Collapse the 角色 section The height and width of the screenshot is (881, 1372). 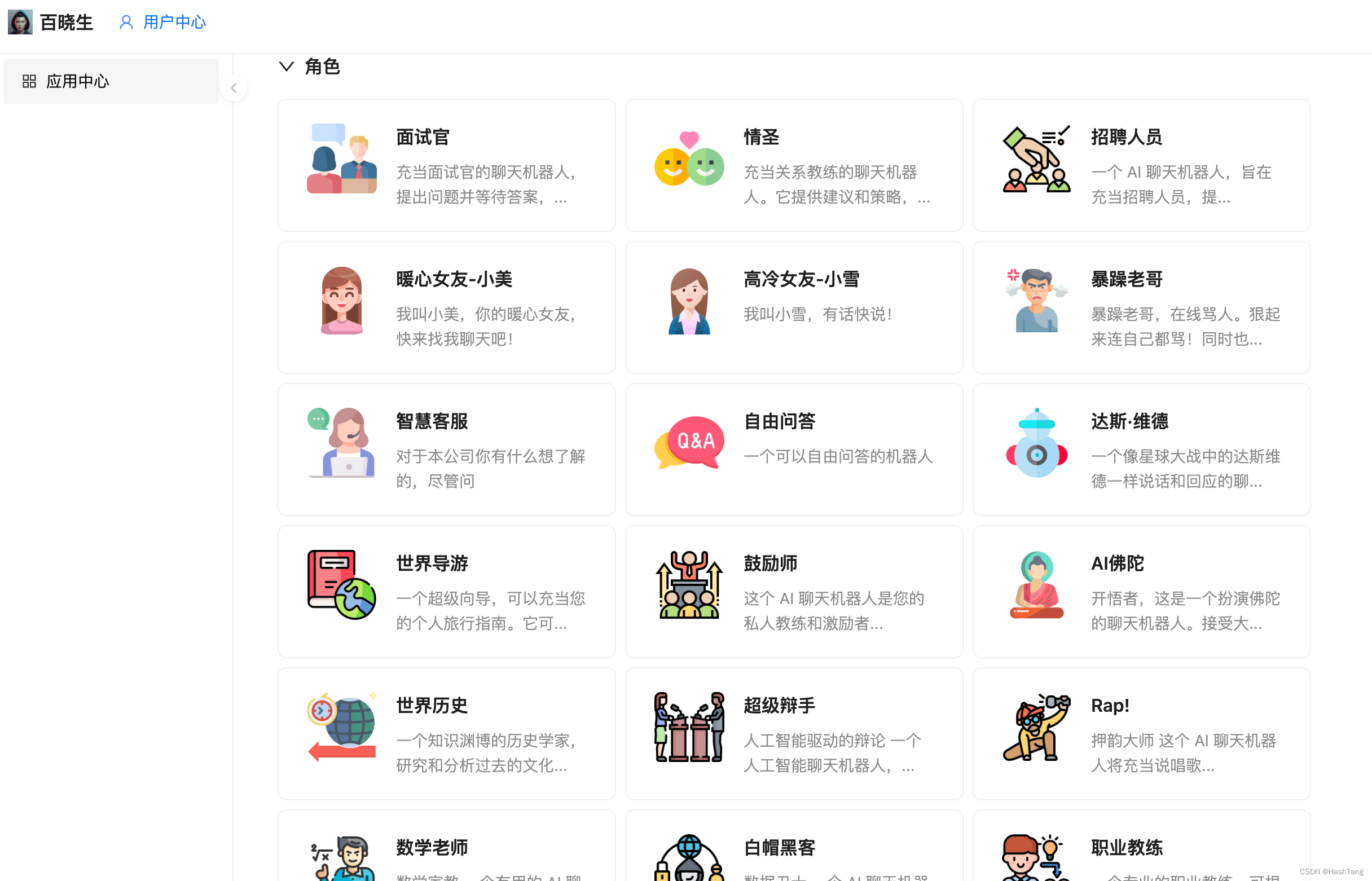287,67
